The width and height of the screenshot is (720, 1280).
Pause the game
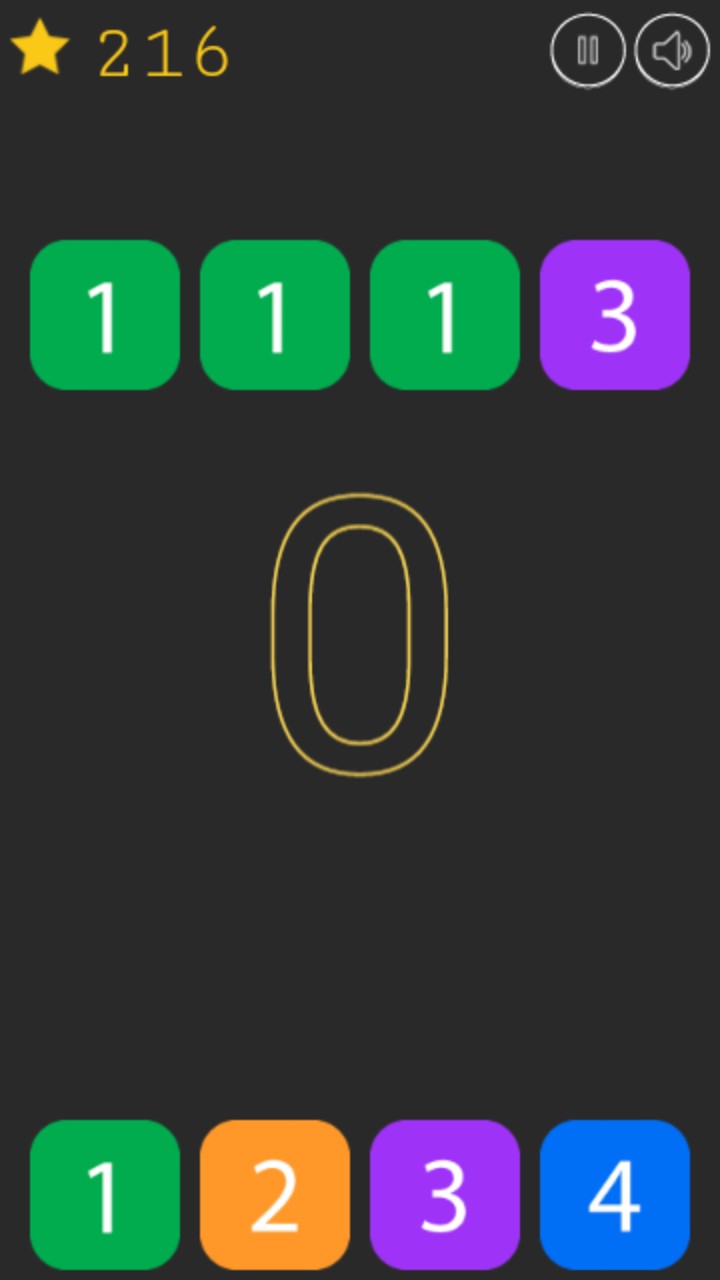pos(588,50)
